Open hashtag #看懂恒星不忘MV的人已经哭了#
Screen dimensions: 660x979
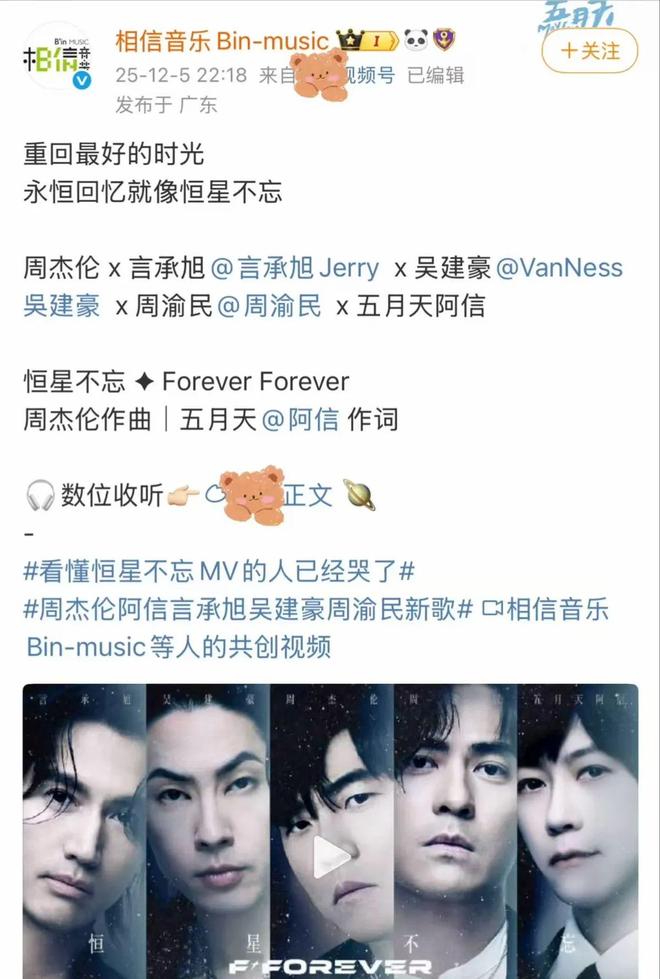point(219,572)
